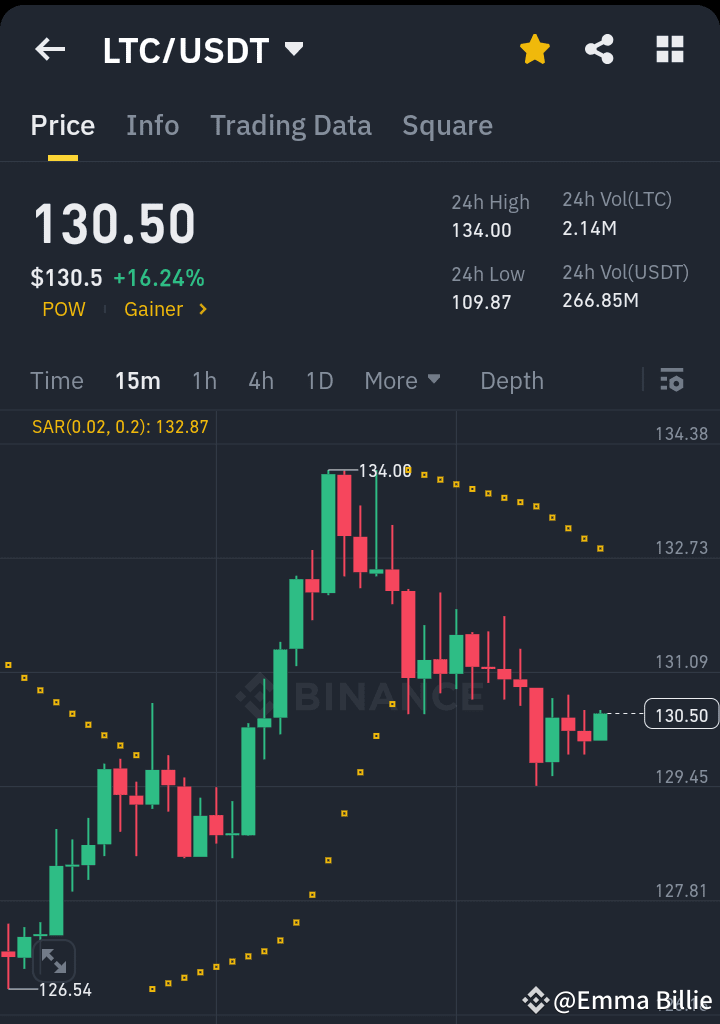This screenshot has height=1024, width=720.
Task: Open the Info tab
Action: [x=152, y=126]
